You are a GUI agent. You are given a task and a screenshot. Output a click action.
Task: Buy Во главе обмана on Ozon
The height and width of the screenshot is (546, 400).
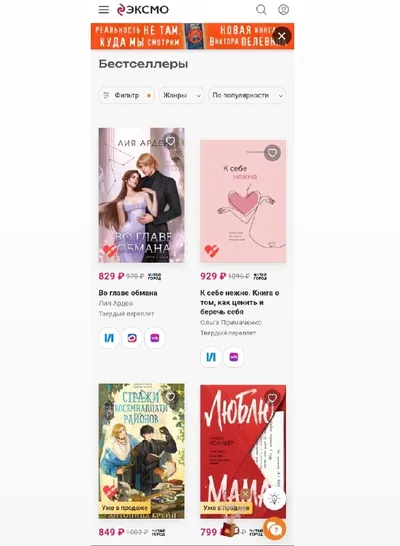coord(132,338)
